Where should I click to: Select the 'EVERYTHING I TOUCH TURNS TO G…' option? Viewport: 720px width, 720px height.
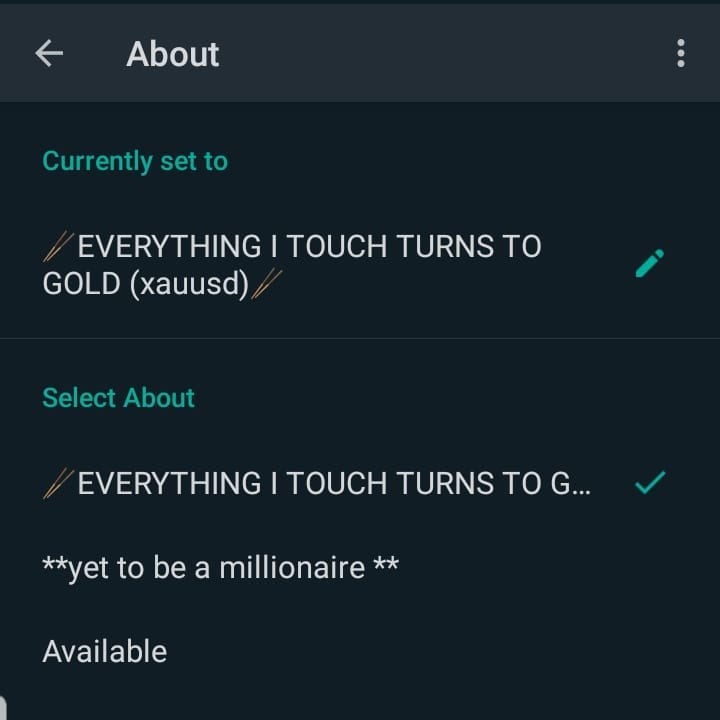pos(320,484)
